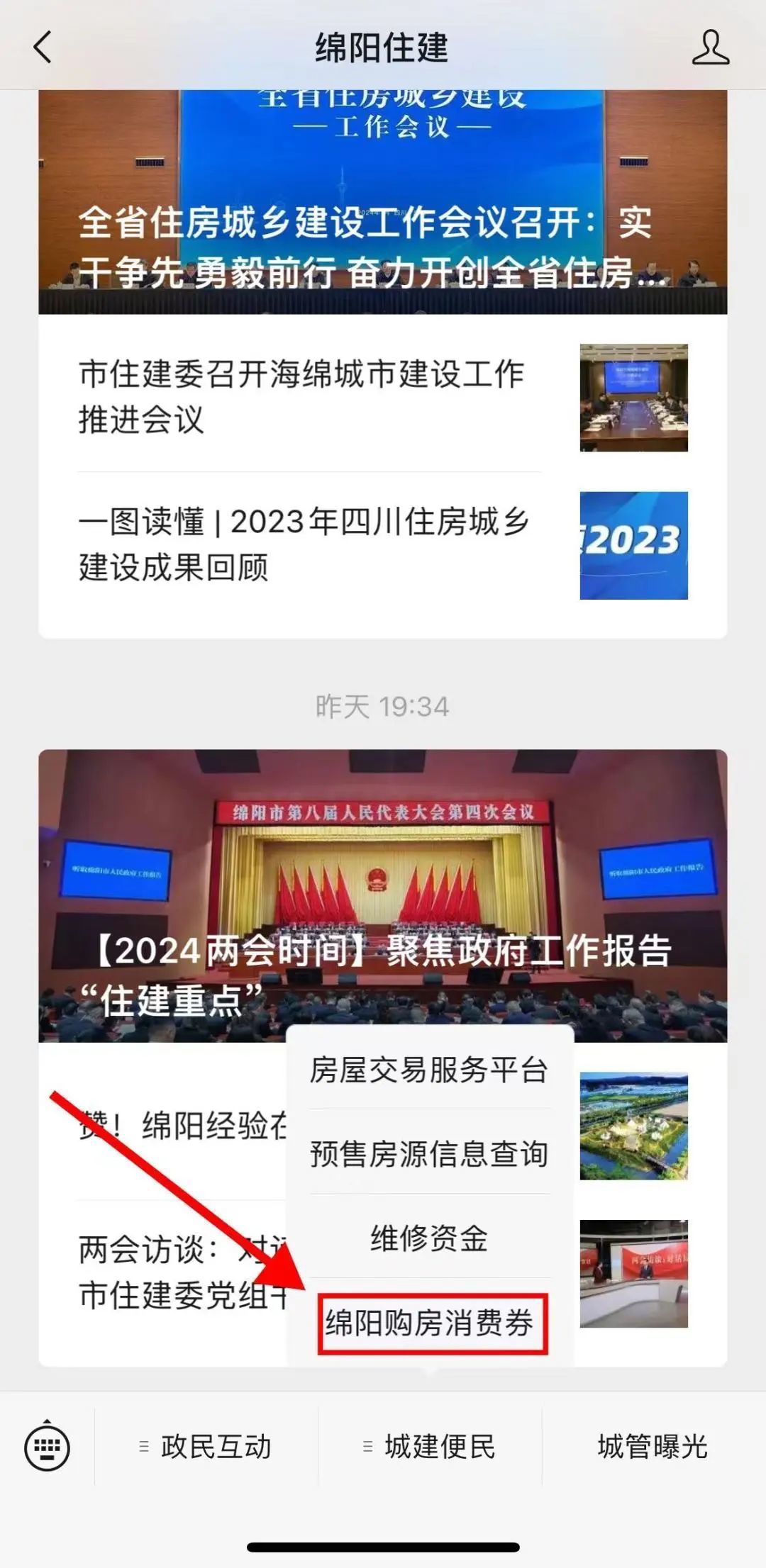Select 房屋交易服务平台 from the popup menu
Viewport: 766px width, 1568px height.
(429, 1070)
